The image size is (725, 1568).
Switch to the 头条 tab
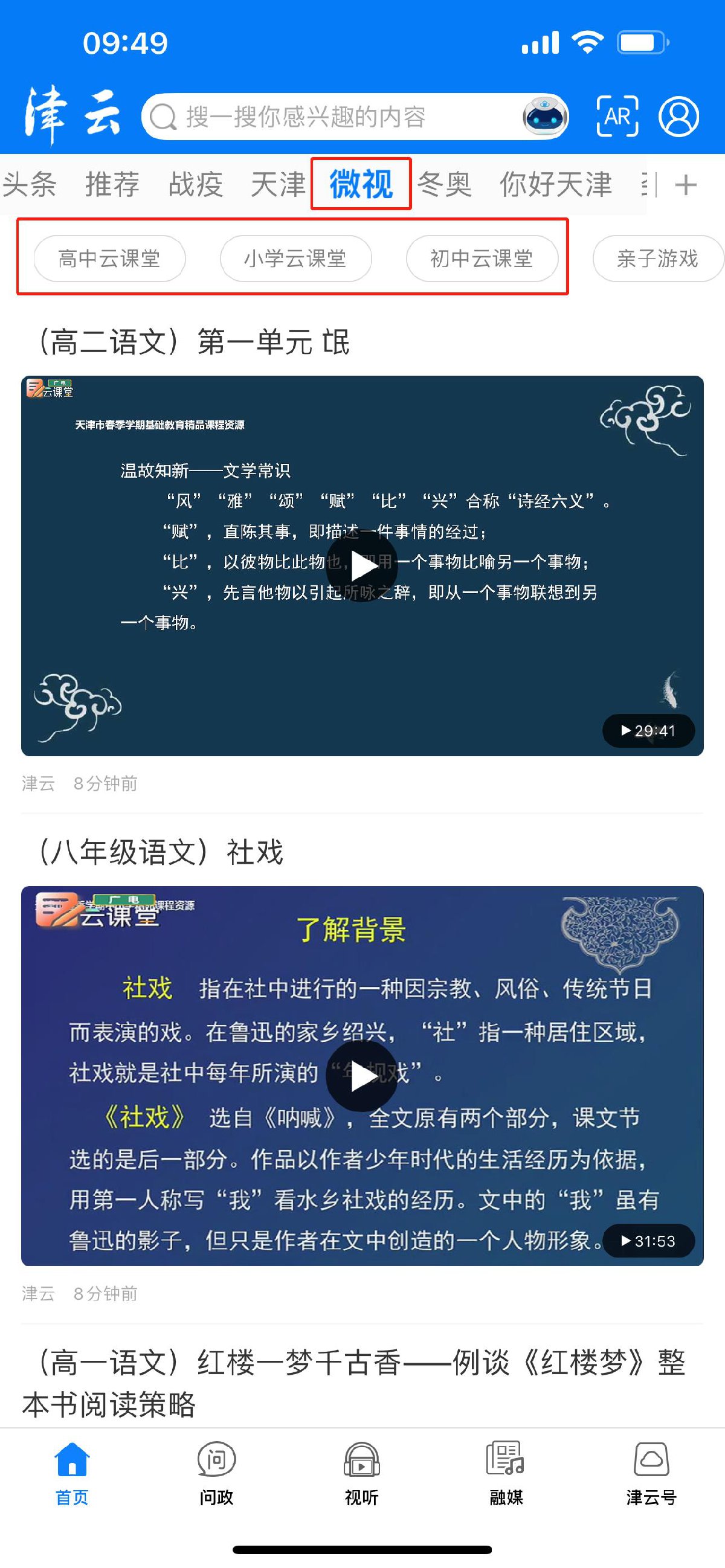click(29, 184)
